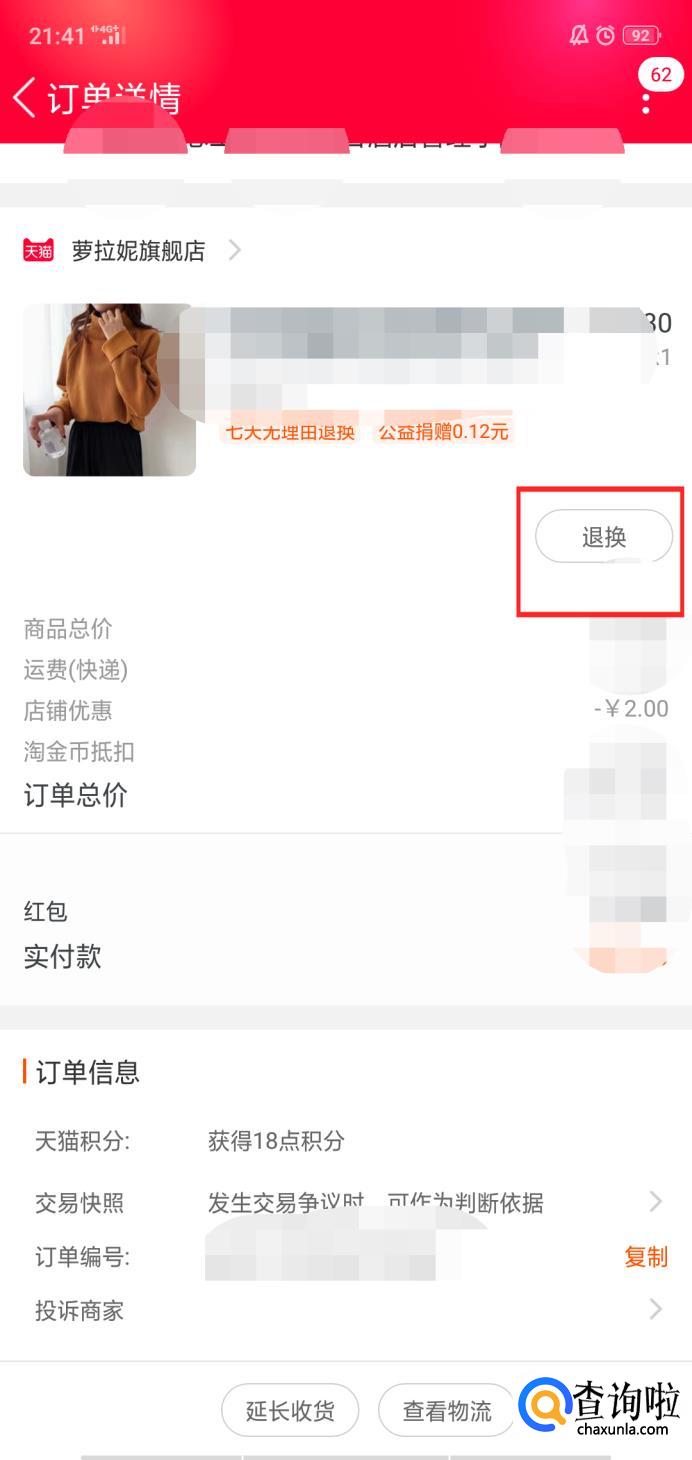The image size is (692, 1460).
Task: Open 投诉商家 to complain
Action: click(x=346, y=1310)
